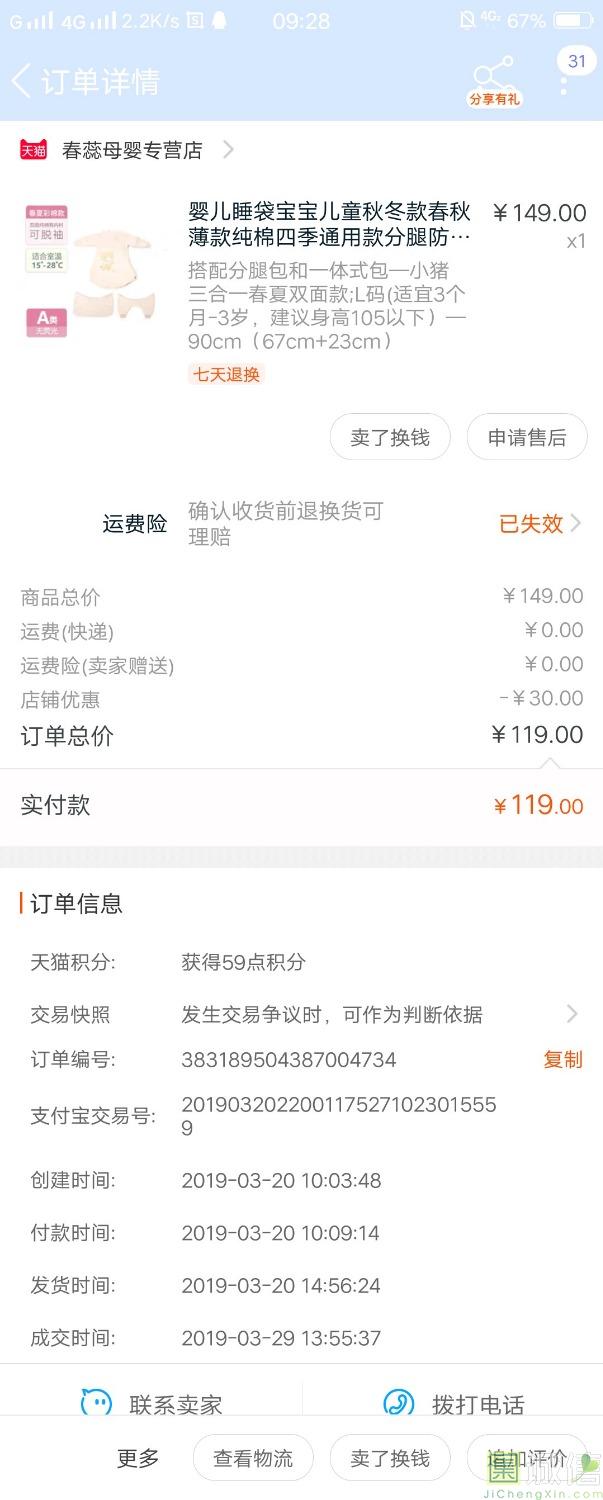Open the 运费险 已失效 details

540,524
